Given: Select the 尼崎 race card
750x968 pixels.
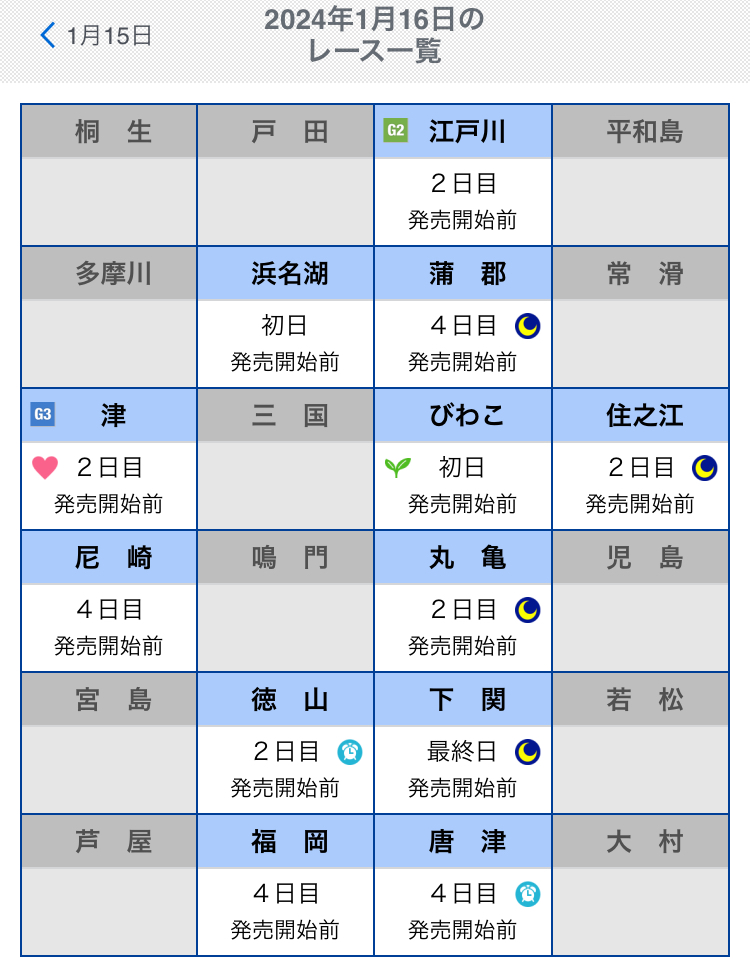Looking at the screenshot, I should click(109, 601).
